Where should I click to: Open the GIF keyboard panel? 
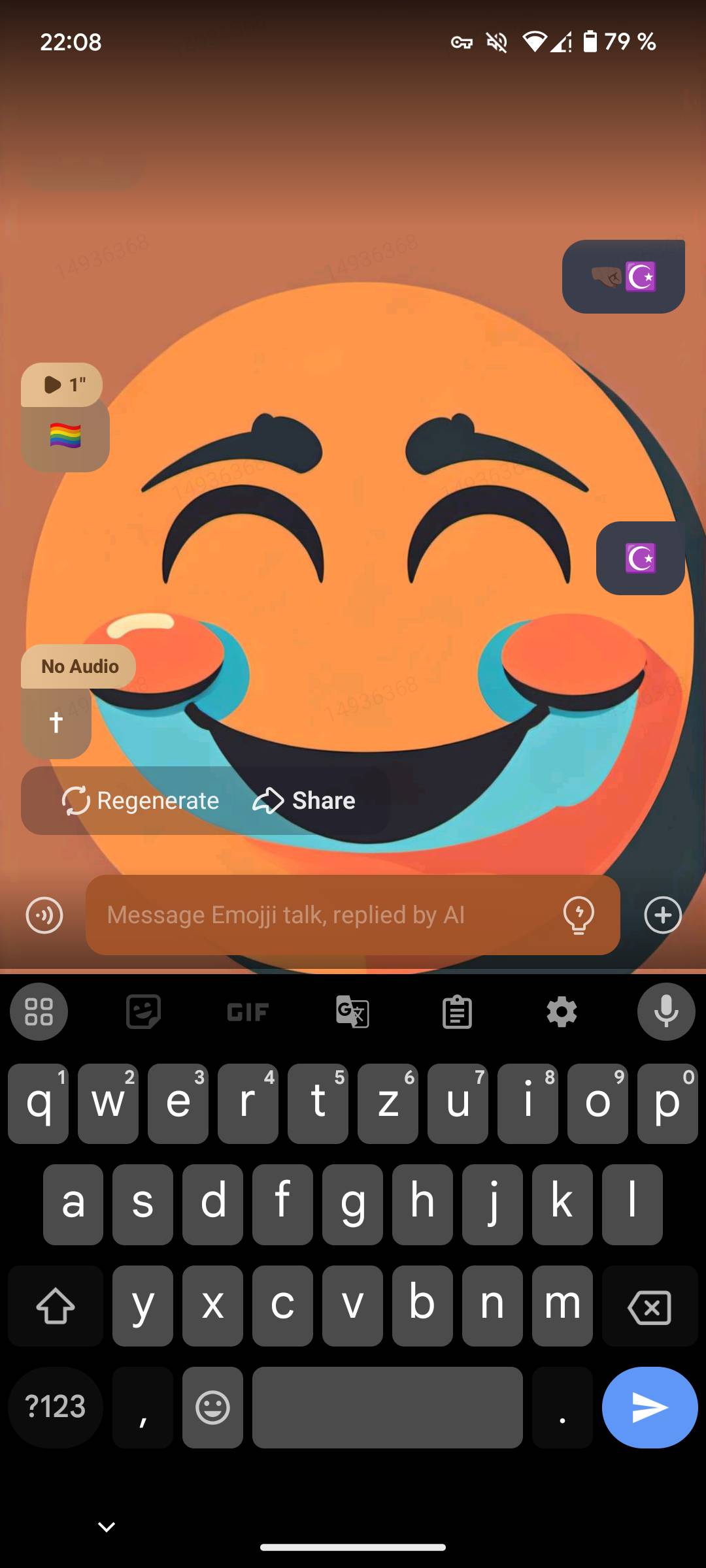click(x=248, y=1012)
